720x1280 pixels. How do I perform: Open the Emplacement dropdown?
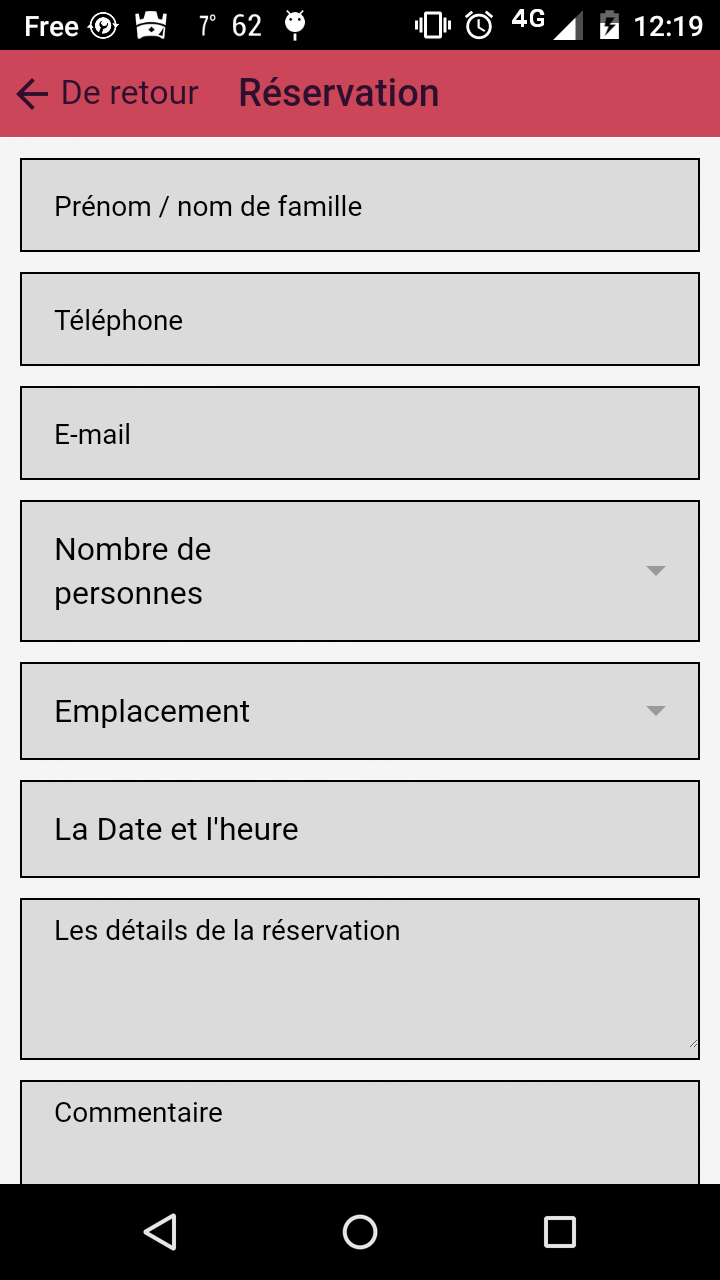360,711
